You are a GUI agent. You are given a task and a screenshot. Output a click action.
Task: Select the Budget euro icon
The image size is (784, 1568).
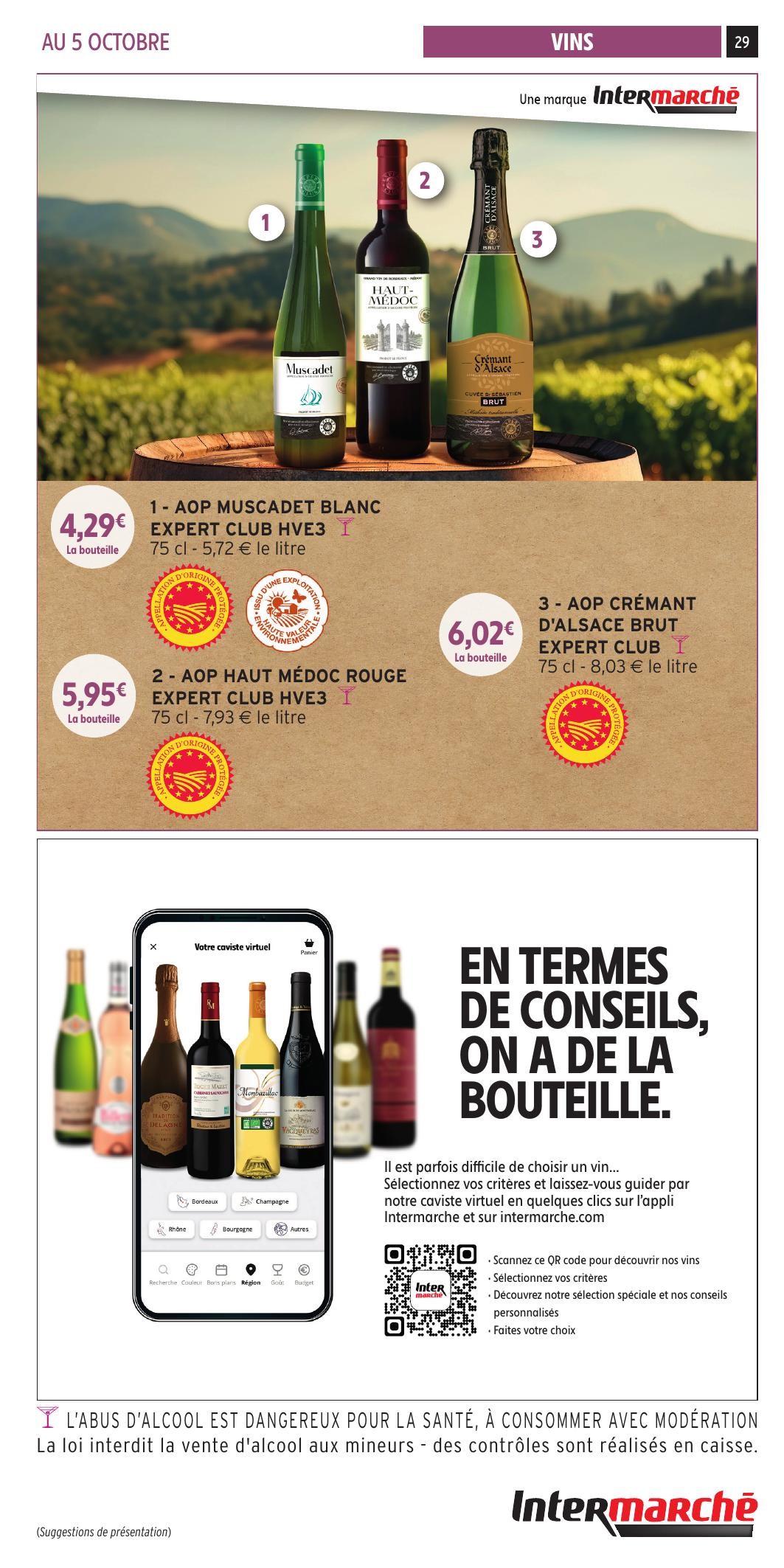click(x=304, y=1269)
